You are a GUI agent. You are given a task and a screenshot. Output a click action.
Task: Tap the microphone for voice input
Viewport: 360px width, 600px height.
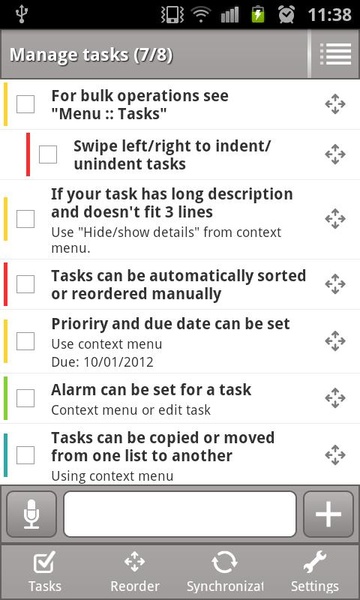(32, 514)
